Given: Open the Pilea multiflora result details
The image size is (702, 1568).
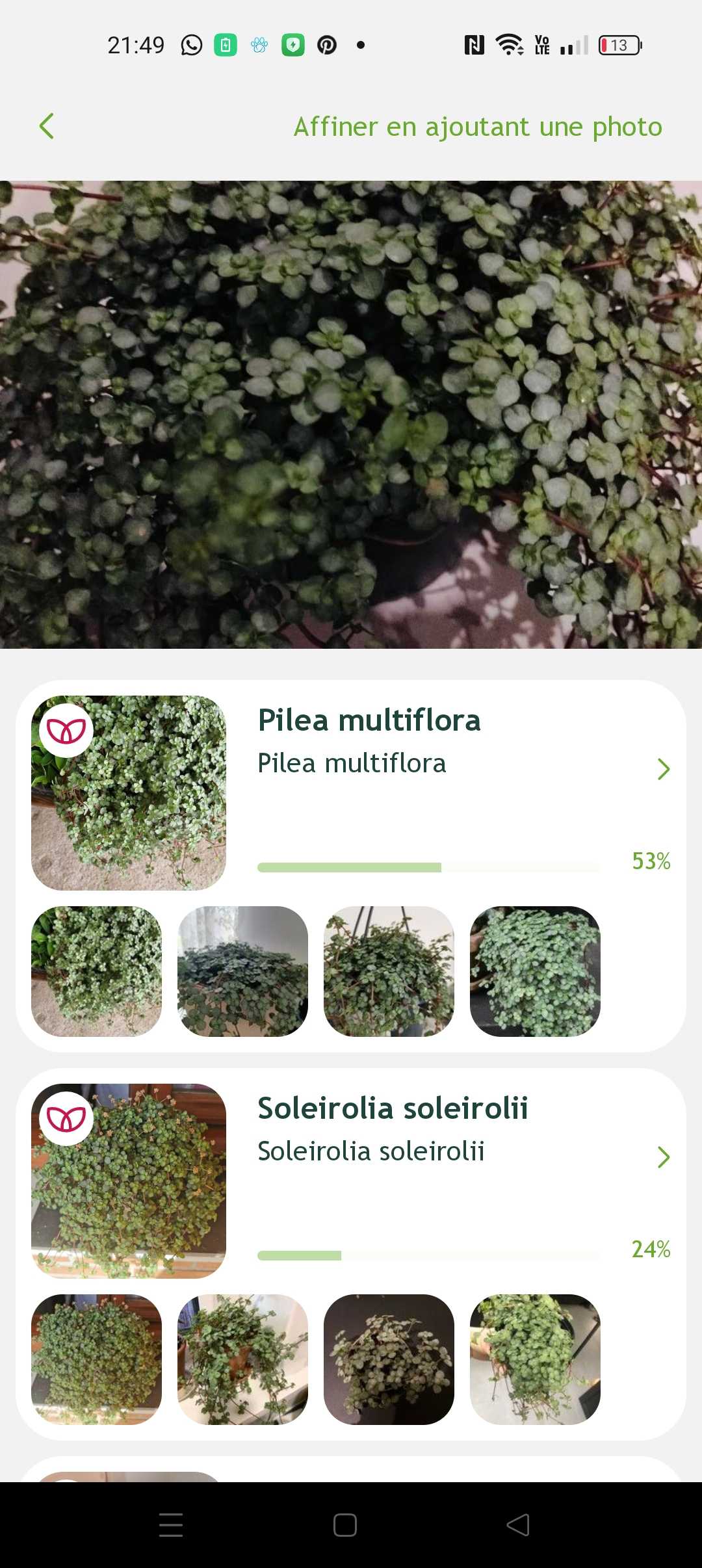Looking at the screenshot, I should coord(663,769).
